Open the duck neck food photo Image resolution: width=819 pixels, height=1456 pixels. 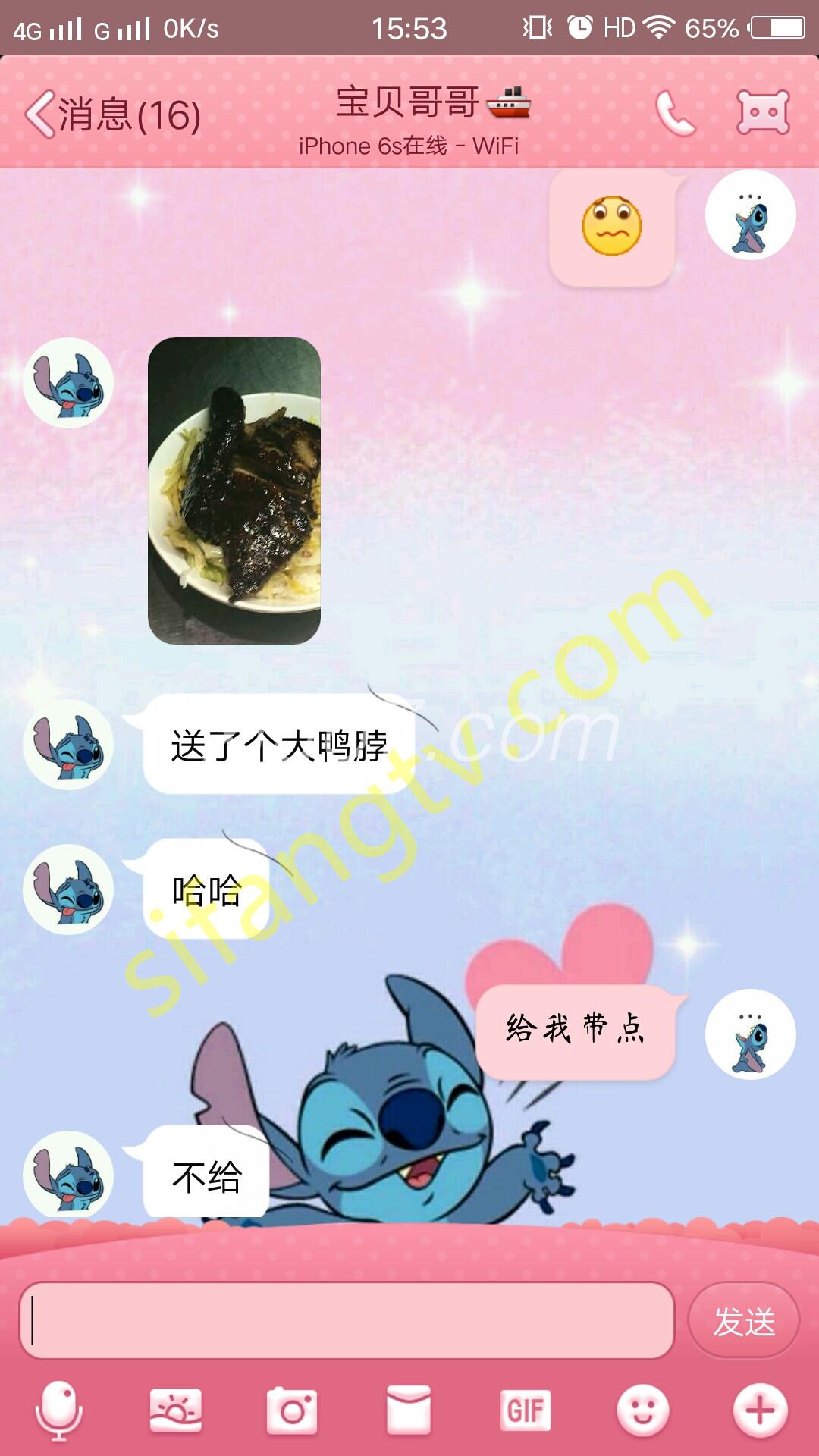(234, 491)
